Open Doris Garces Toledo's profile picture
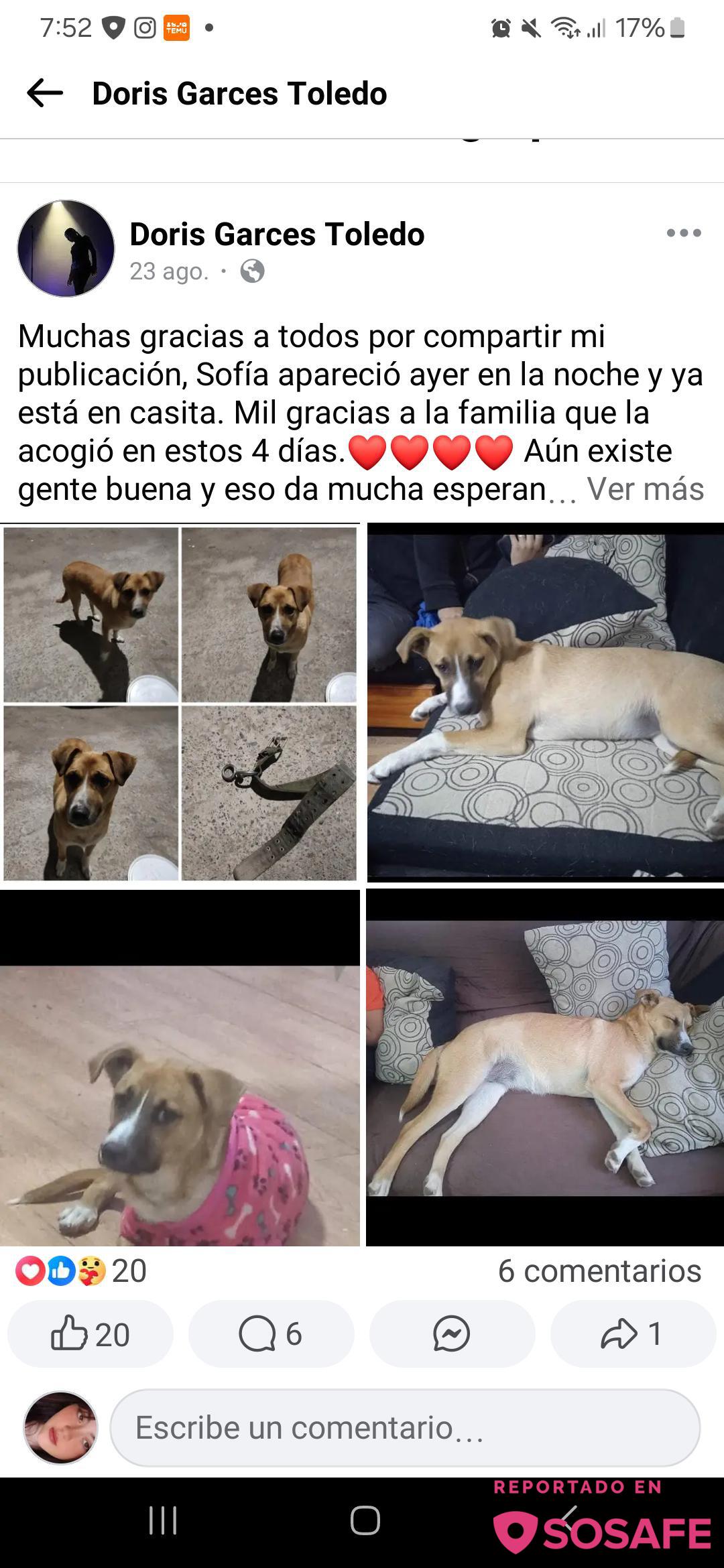This screenshot has width=724, height=1568. tap(66, 249)
